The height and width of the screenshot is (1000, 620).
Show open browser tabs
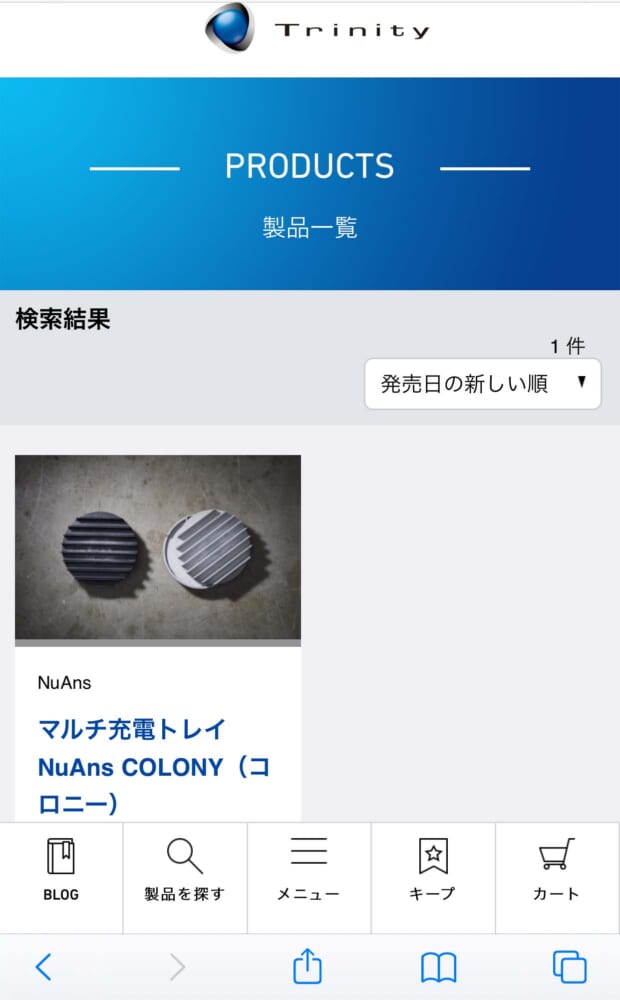(x=569, y=967)
